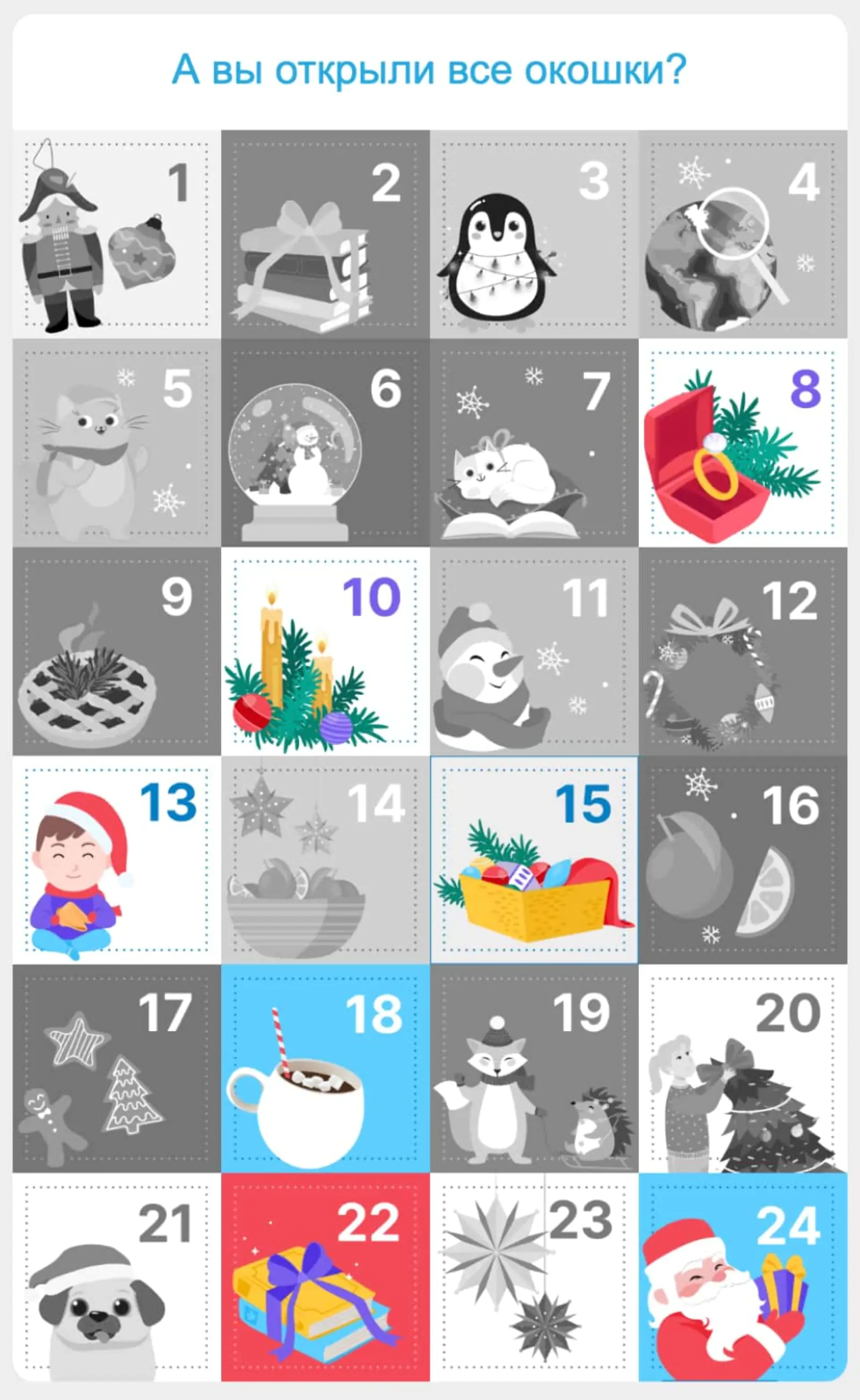Open the candles window number 10
The height and width of the screenshot is (1400, 860).
325,652
